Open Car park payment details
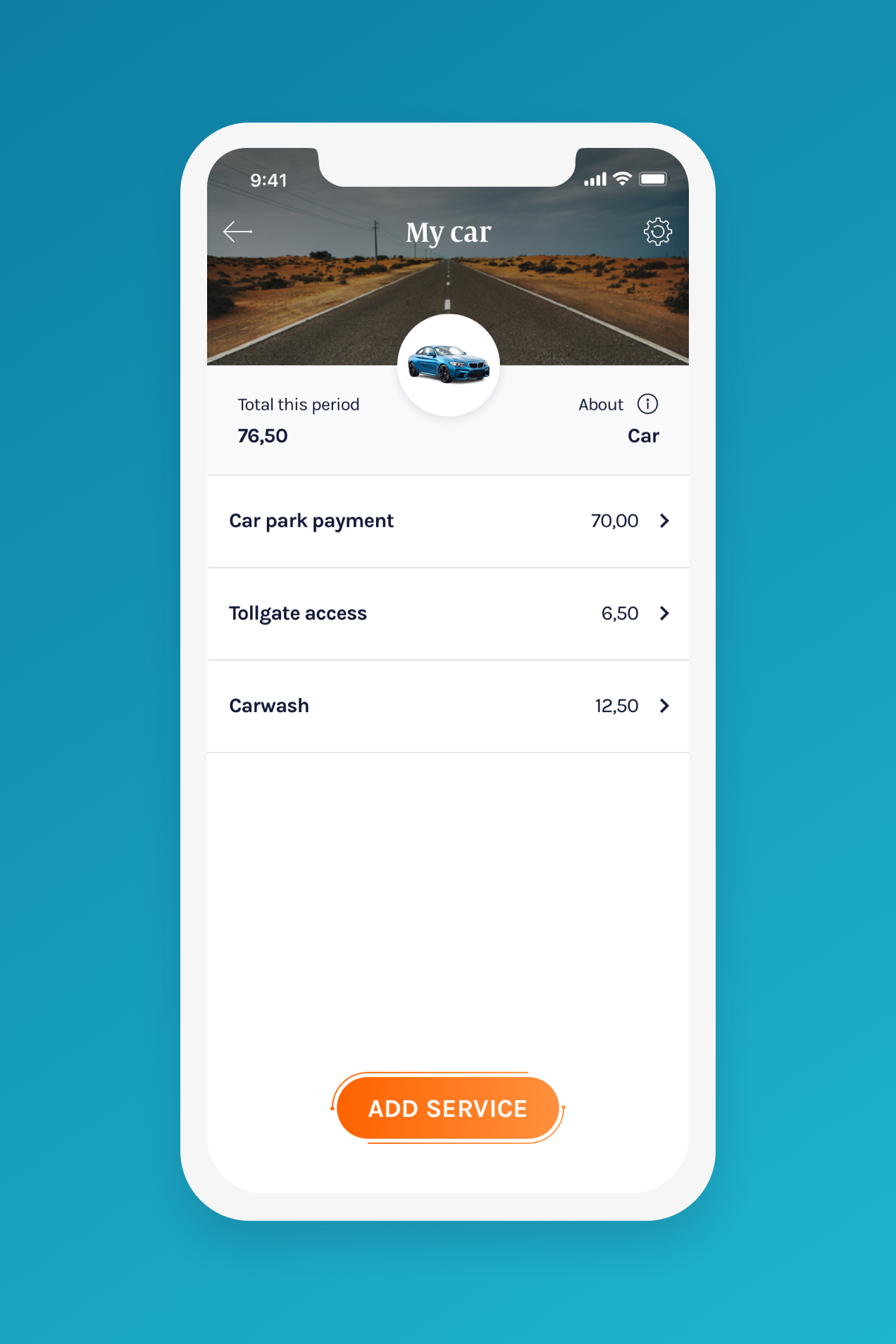 tap(448, 521)
